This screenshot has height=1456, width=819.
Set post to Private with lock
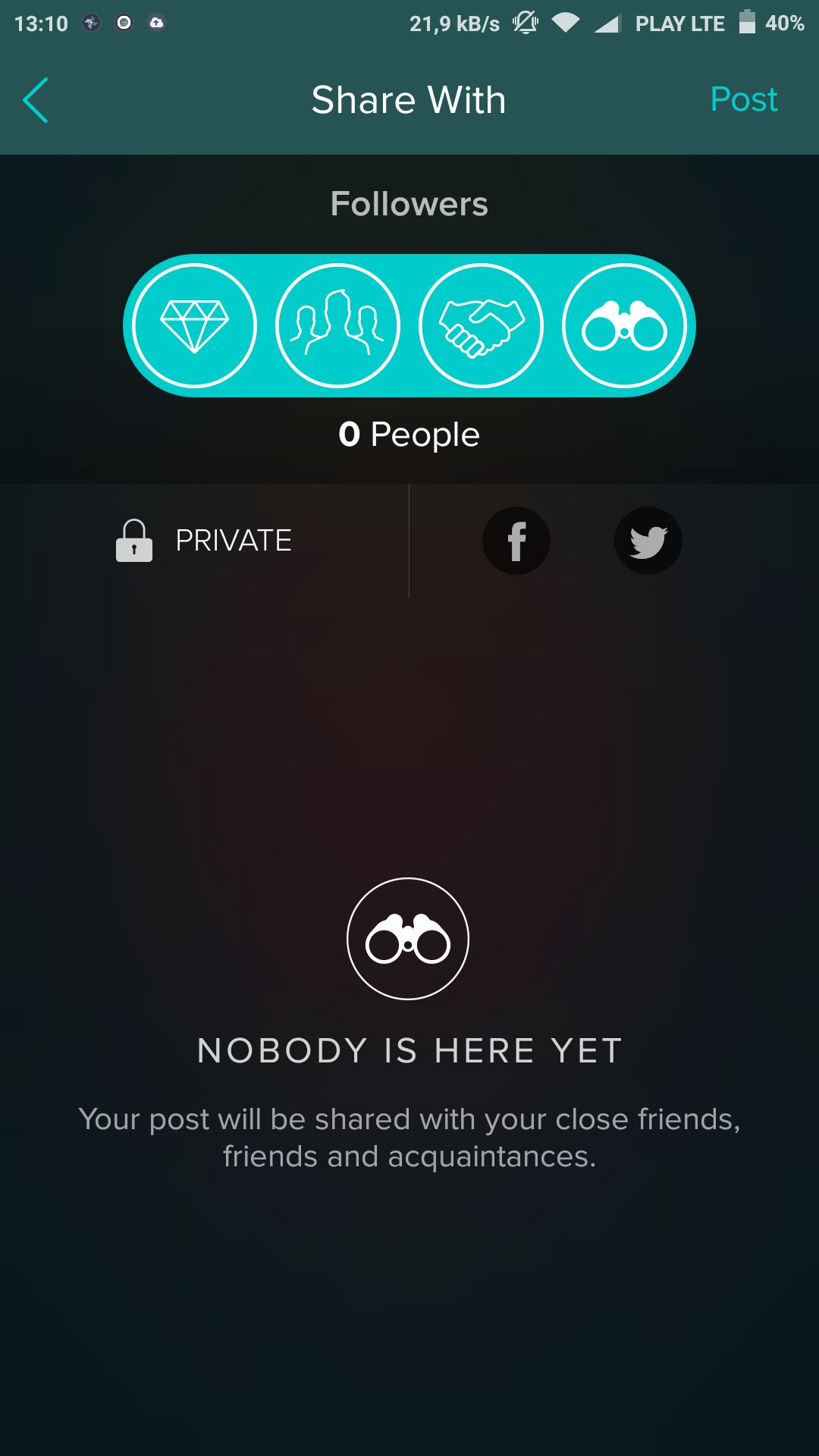click(x=203, y=541)
